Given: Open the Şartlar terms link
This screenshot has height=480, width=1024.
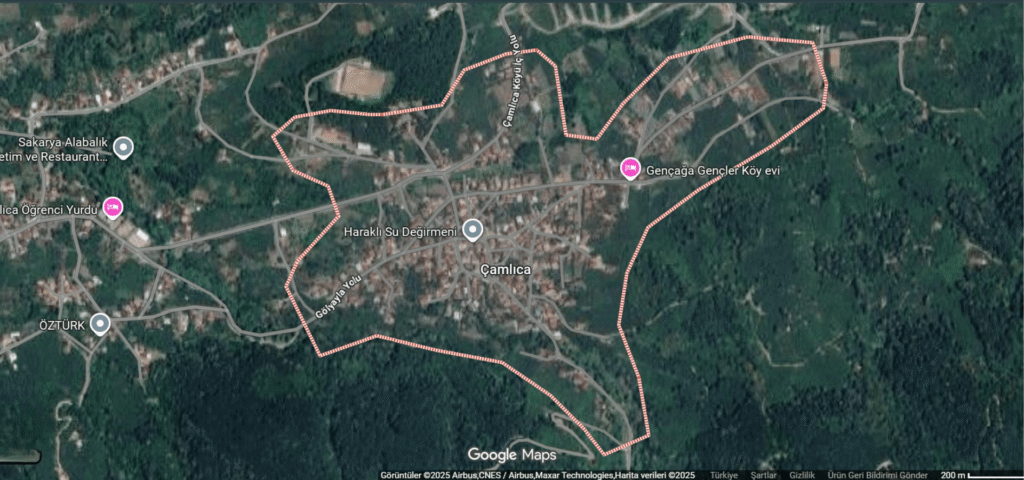Looking at the screenshot, I should click(764, 475).
